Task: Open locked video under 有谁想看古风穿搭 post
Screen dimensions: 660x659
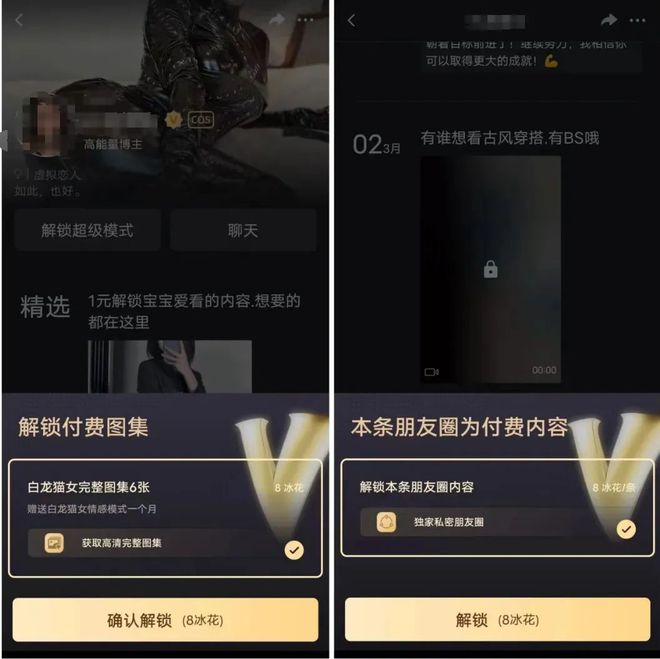Action: tap(490, 270)
